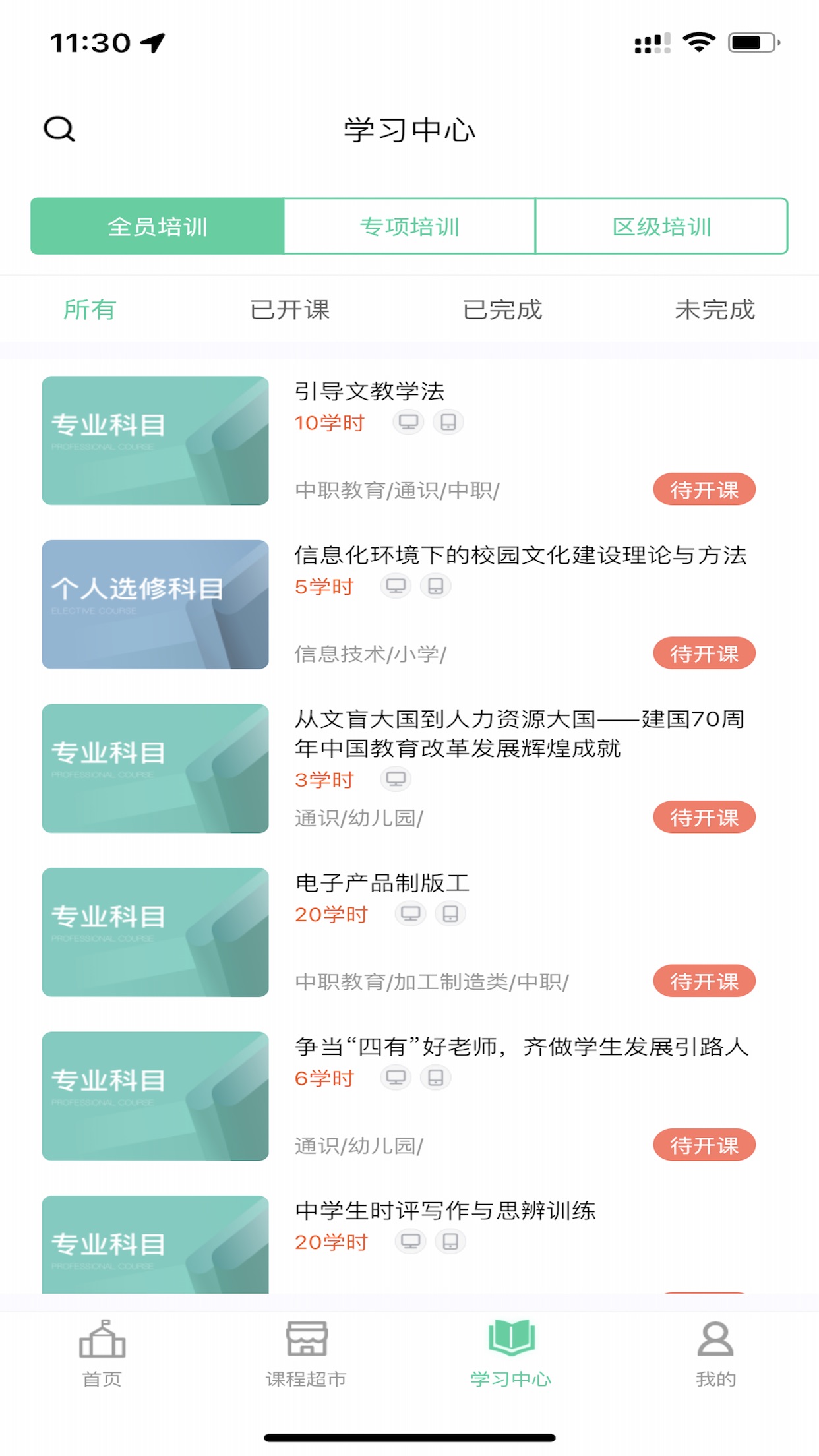Click 待开课 button for 电子产品制版工
This screenshot has width=819, height=1456.
pyautogui.click(x=704, y=981)
